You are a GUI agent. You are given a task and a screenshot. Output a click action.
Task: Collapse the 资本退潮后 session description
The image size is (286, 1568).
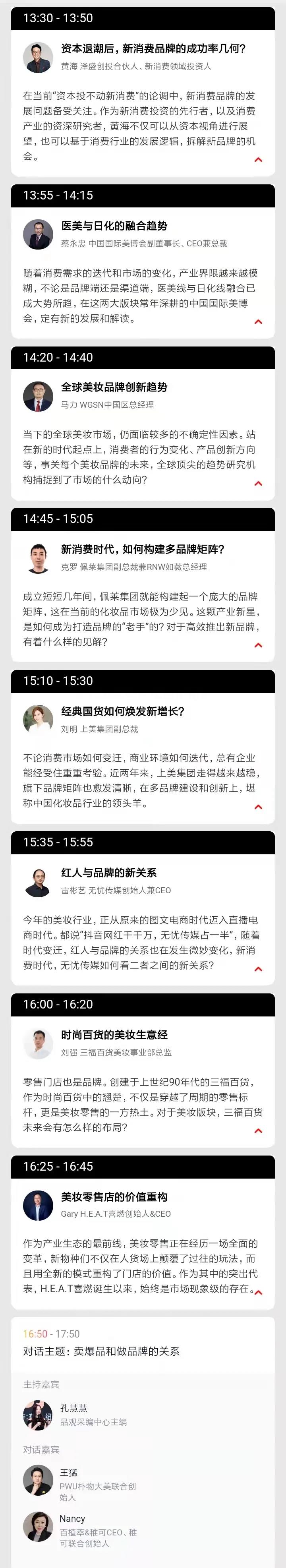(x=258, y=159)
